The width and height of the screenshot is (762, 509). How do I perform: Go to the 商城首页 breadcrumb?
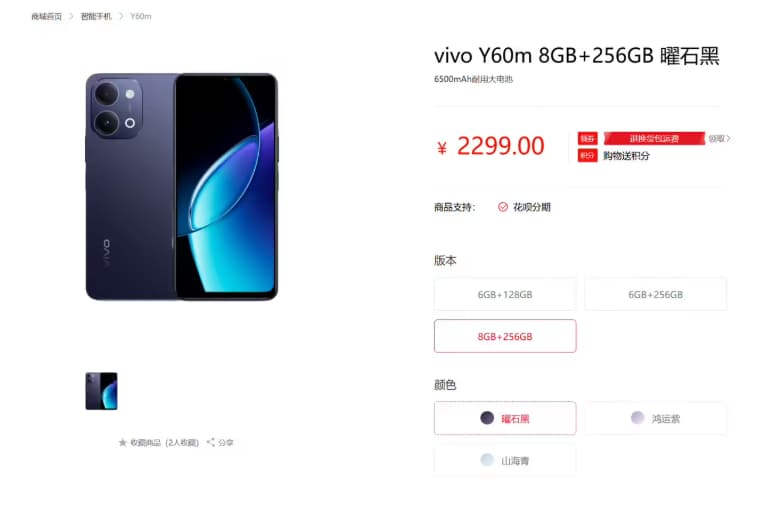click(46, 17)
